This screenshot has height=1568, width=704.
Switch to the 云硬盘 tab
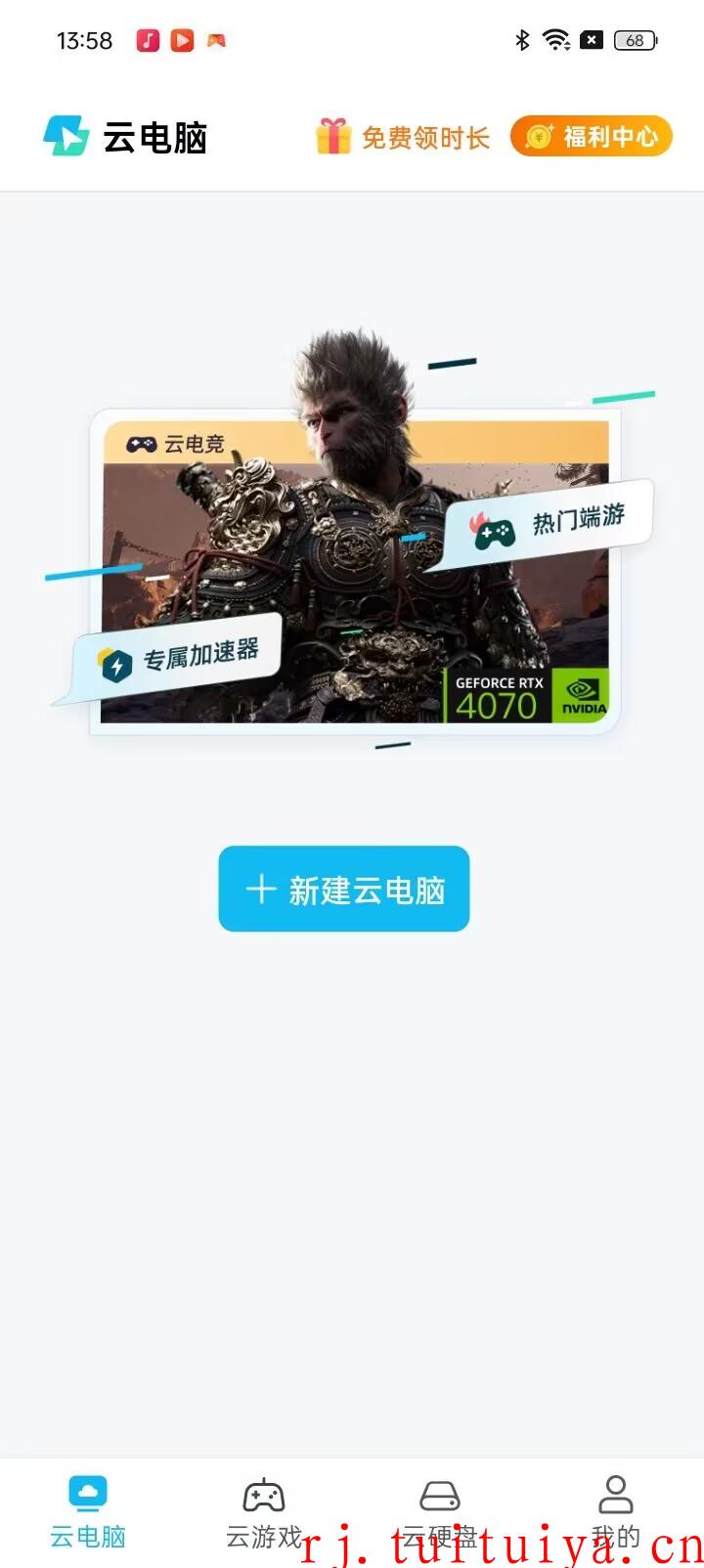(440, 1512)
